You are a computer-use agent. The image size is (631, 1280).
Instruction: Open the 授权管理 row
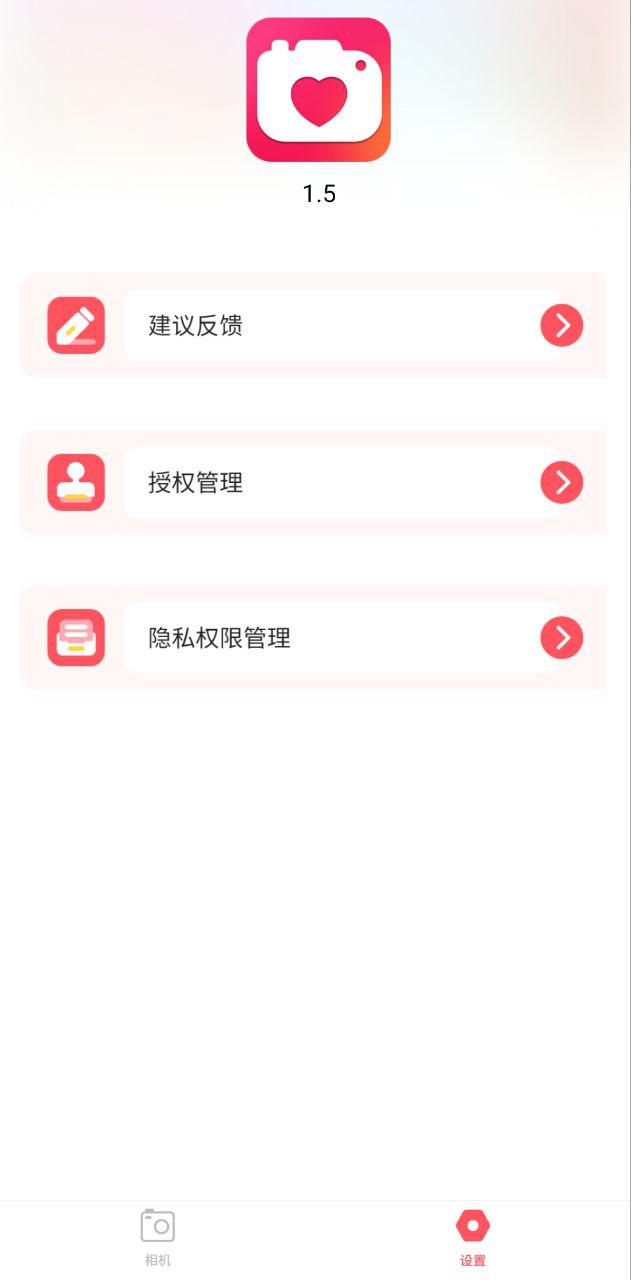click(x=313, y=482)
